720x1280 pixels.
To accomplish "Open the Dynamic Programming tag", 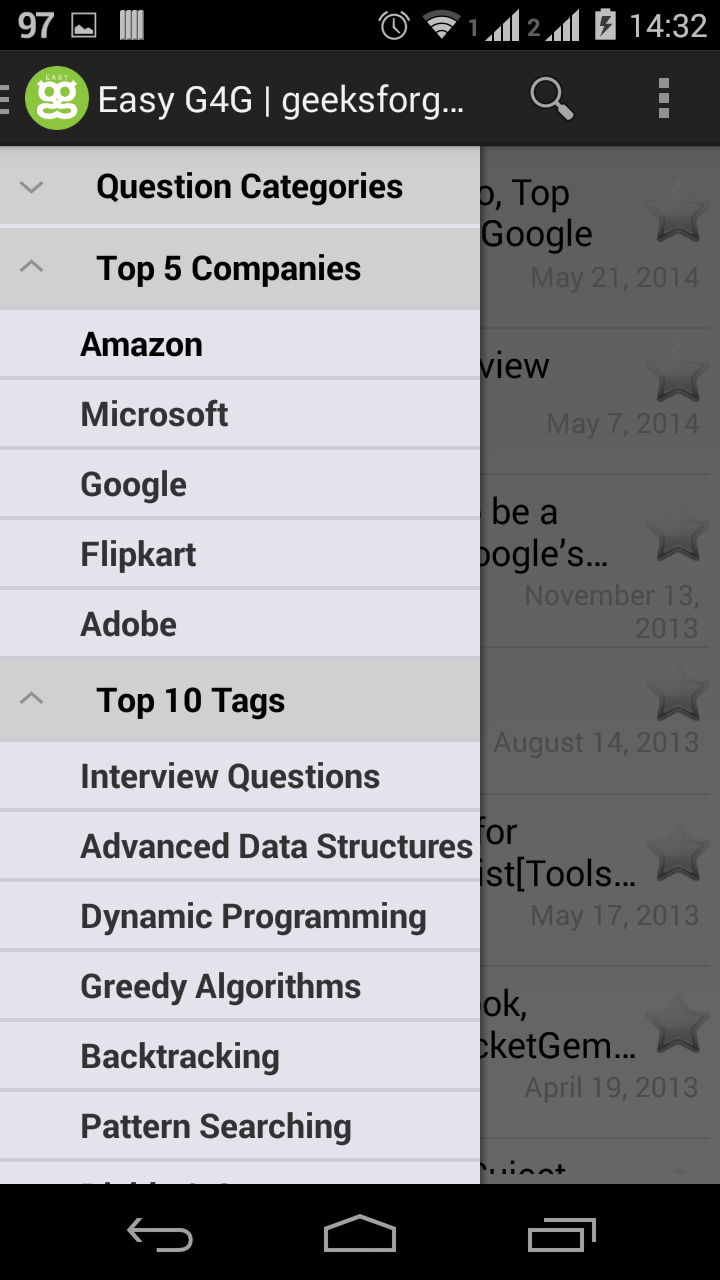I will coord(240,915).
